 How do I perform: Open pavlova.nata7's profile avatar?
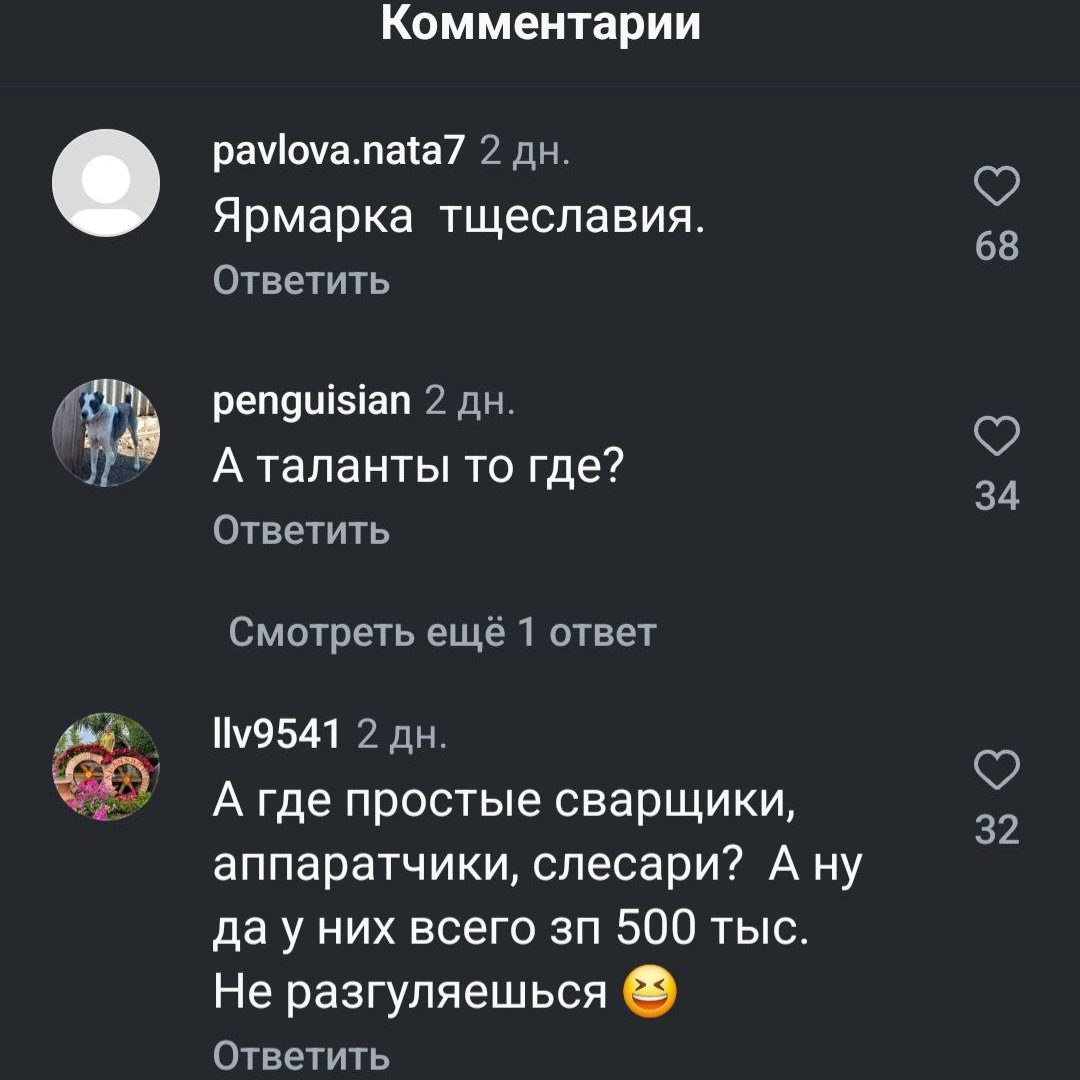[x=106, y=183]
